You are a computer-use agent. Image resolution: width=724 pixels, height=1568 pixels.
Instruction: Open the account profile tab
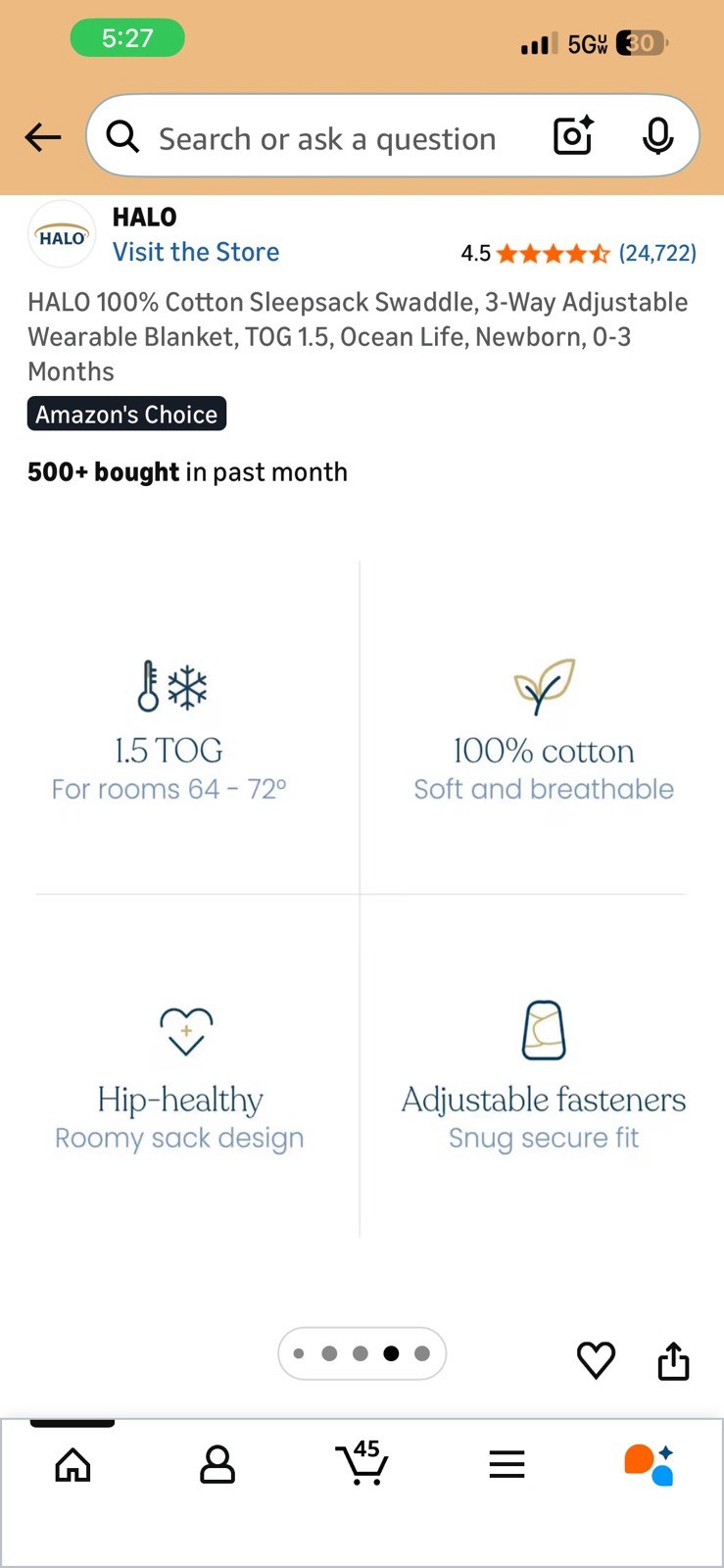pyautogui.click(x=217, y=1465)
